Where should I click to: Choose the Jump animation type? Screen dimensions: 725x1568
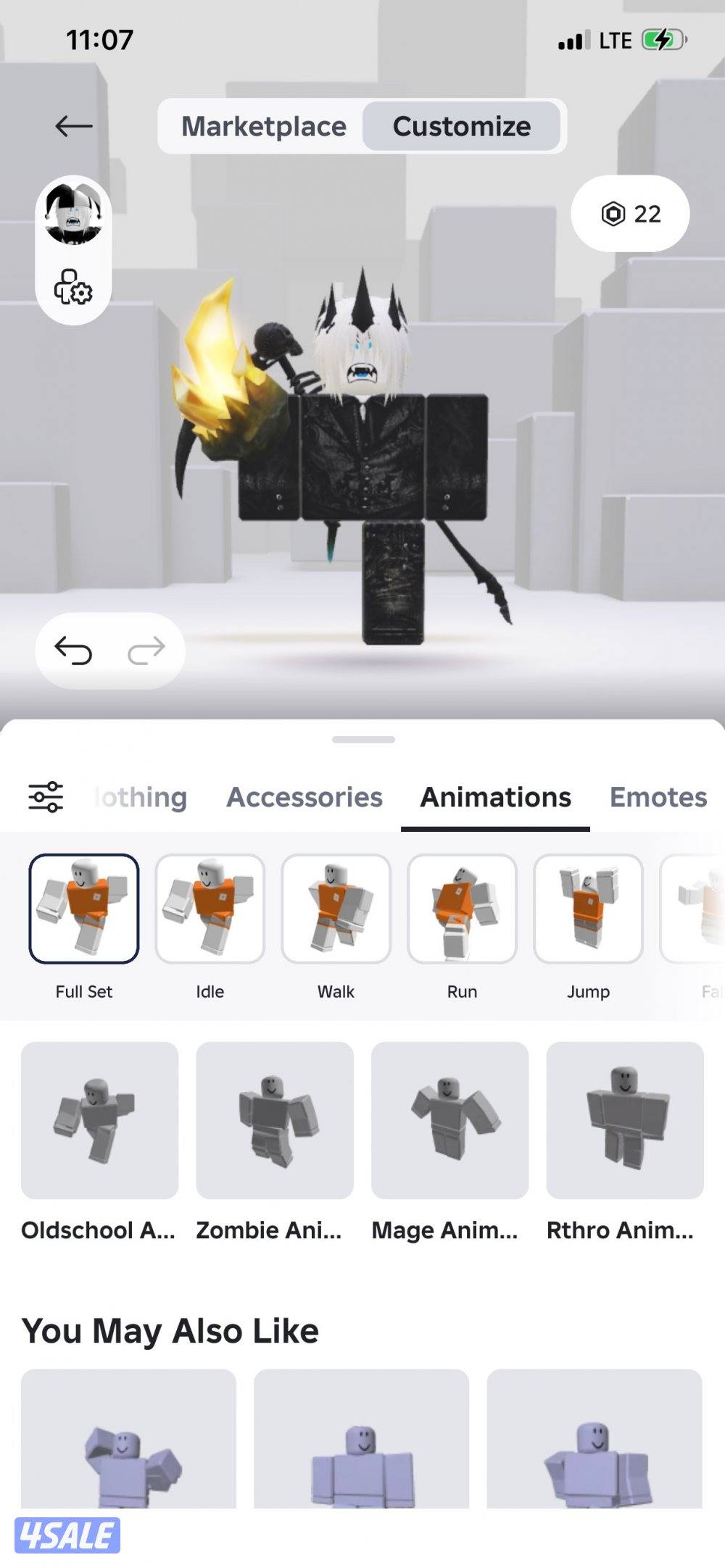click(588, 909)
